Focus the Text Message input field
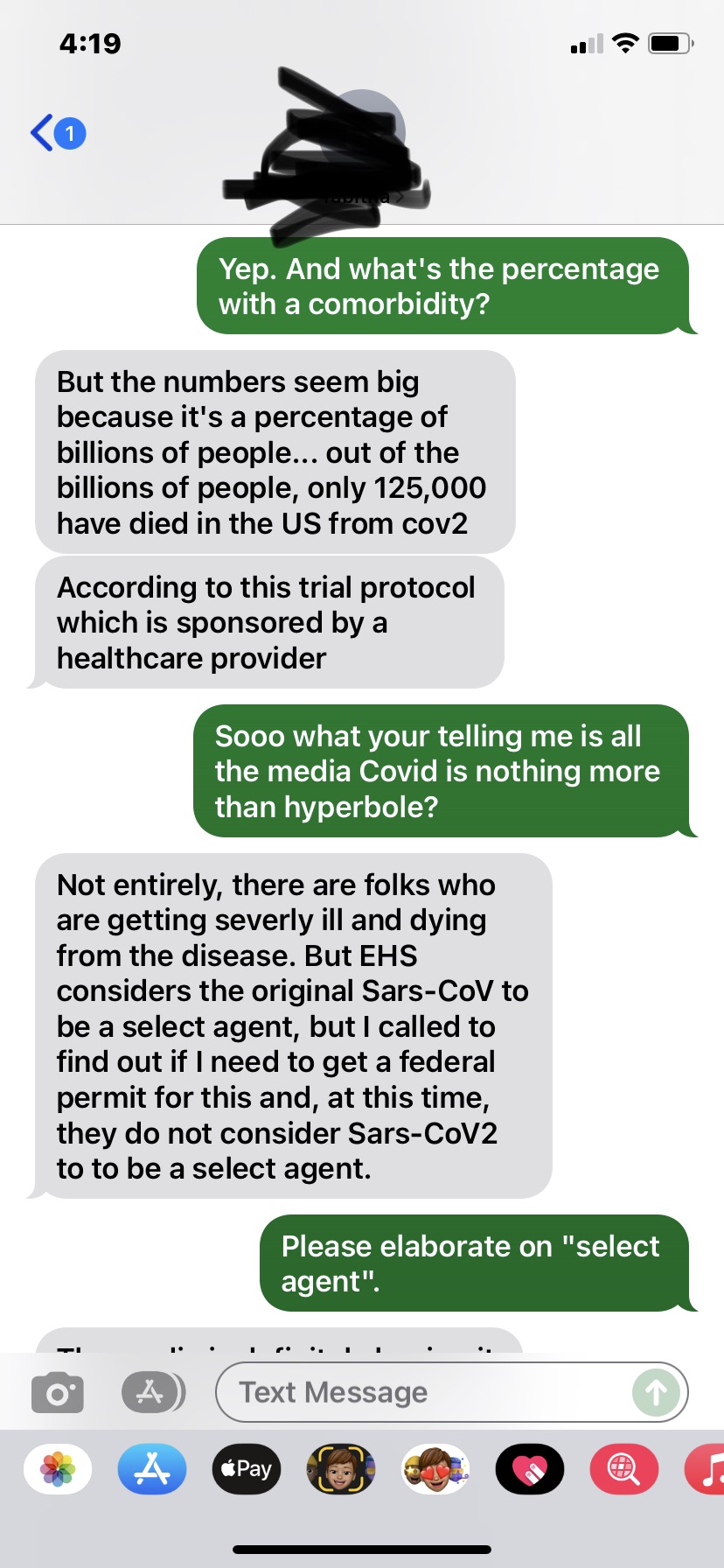Screen dimensions: 724x1568 [420, 1392]
